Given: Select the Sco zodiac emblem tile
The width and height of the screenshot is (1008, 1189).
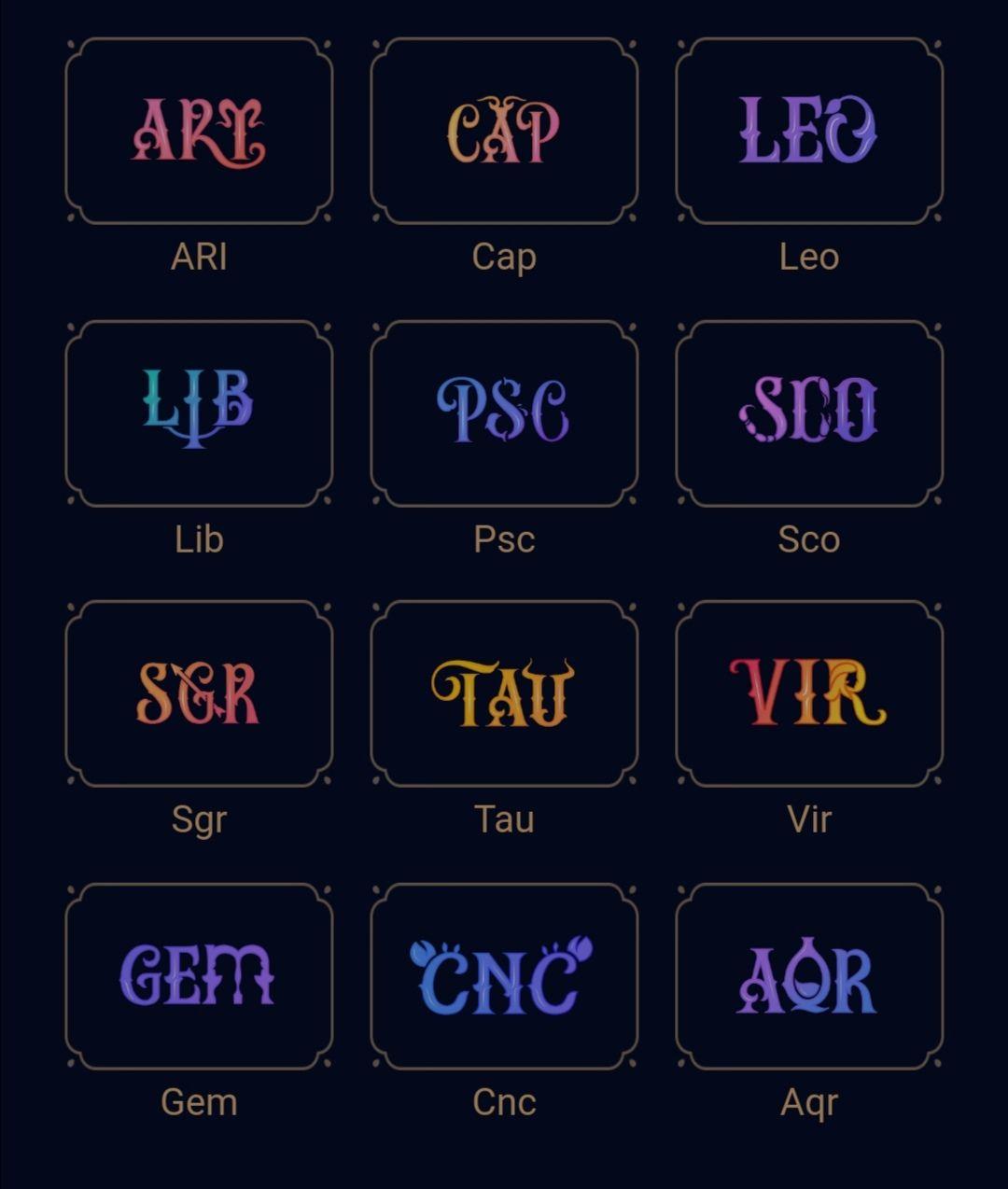Looking at the screenshot, I should (809, 412).
